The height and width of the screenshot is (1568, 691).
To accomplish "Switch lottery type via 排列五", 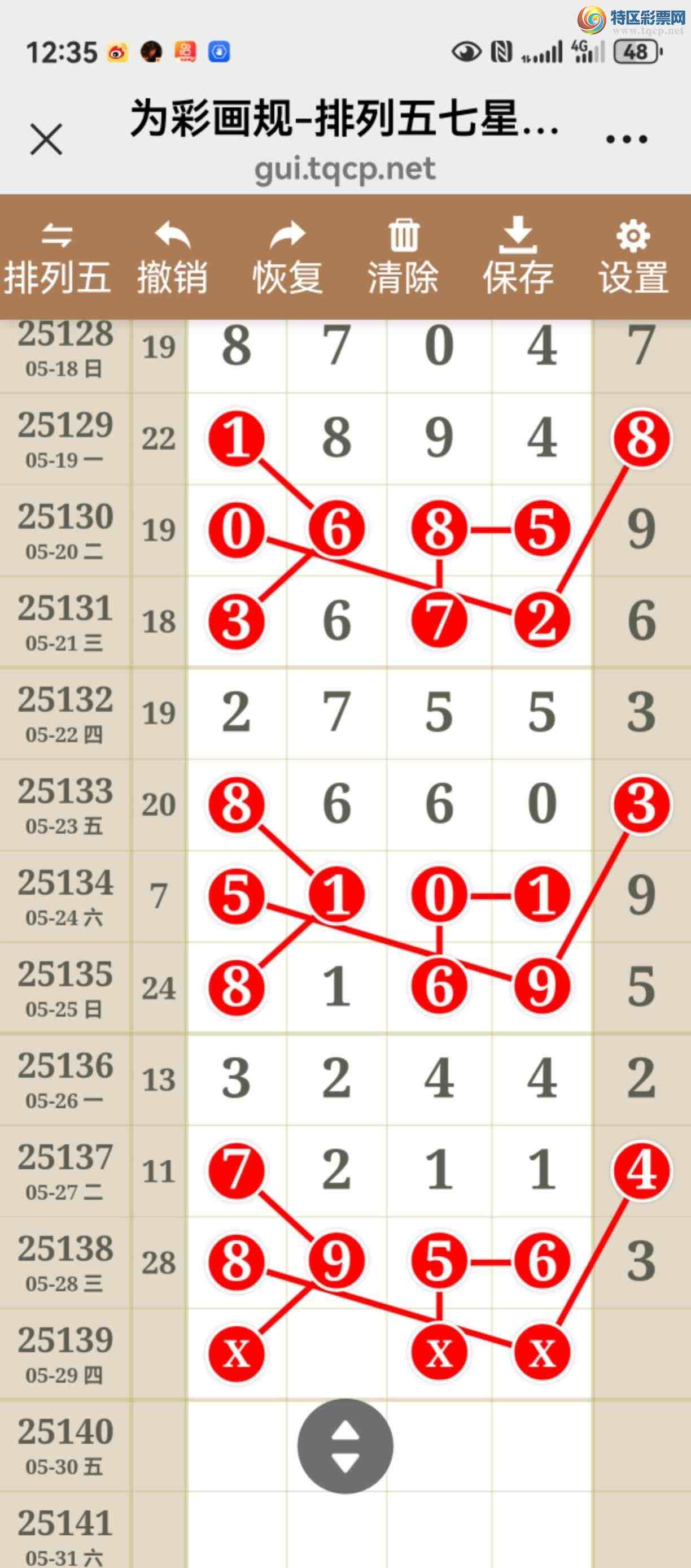I will pos(57,258).
